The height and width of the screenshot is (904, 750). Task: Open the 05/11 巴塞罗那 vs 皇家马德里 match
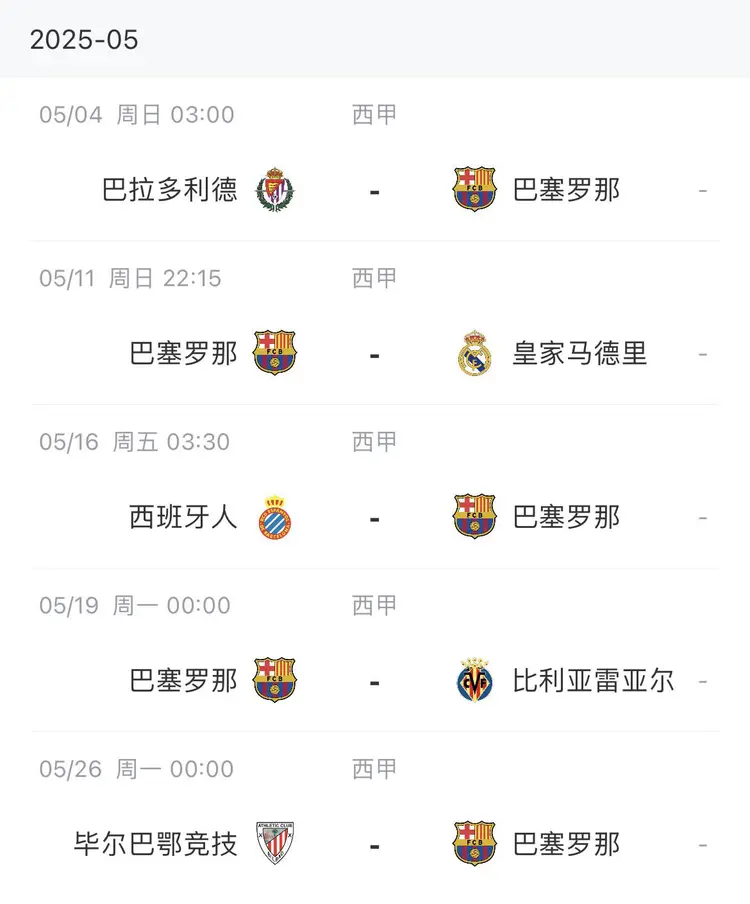pos(374,353)
